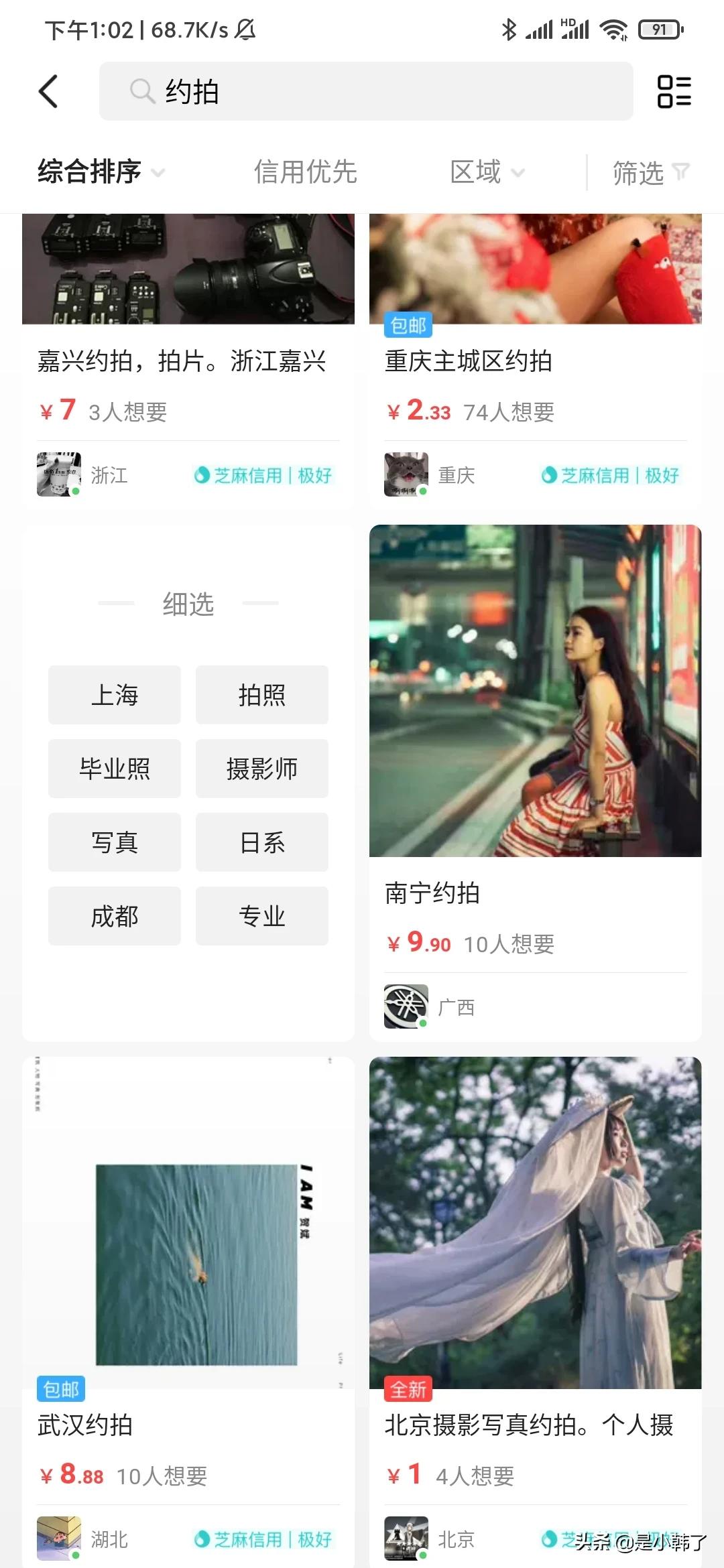Image resolution: width=724 pixels, height=1568 pixels.
Task: Open the 筛选 filter panel
Action: (x=650, y=173)
